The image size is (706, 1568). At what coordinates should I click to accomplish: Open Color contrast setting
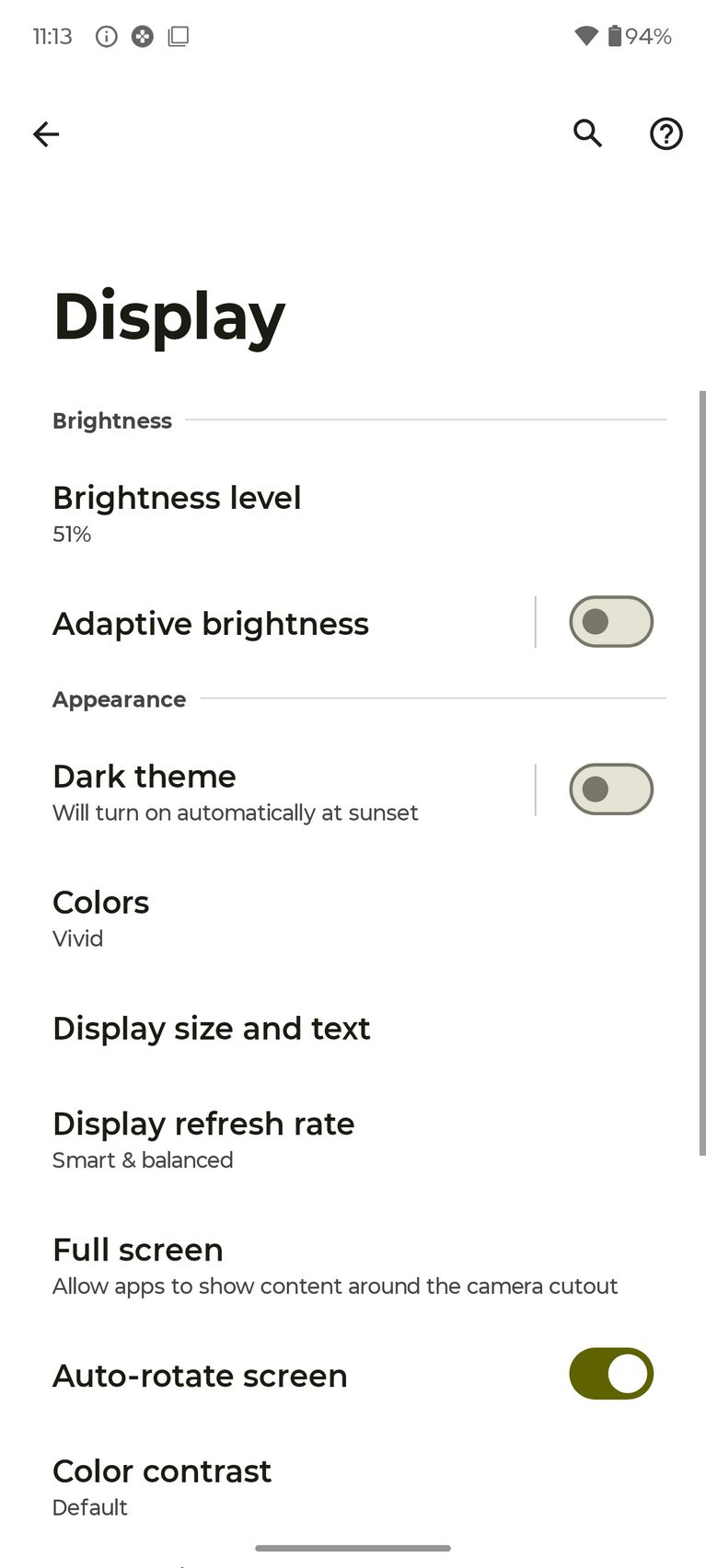click(162, 1486)
